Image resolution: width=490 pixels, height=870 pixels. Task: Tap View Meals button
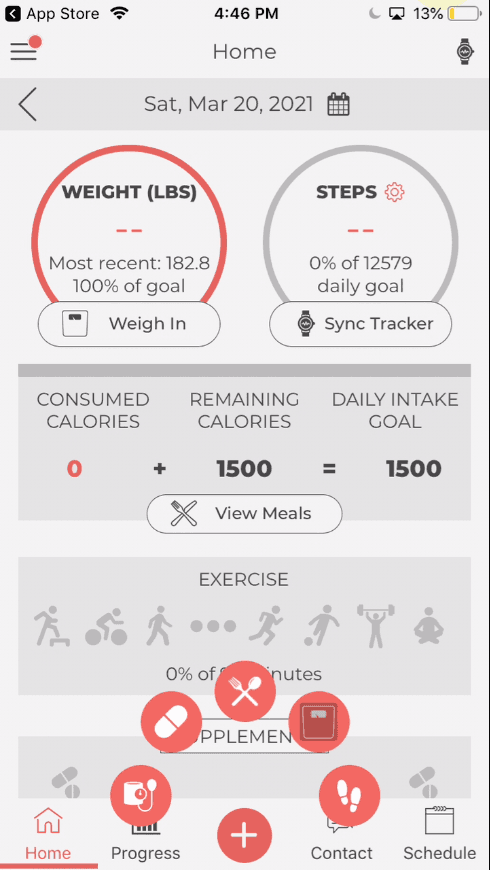(x=244, y=513)
